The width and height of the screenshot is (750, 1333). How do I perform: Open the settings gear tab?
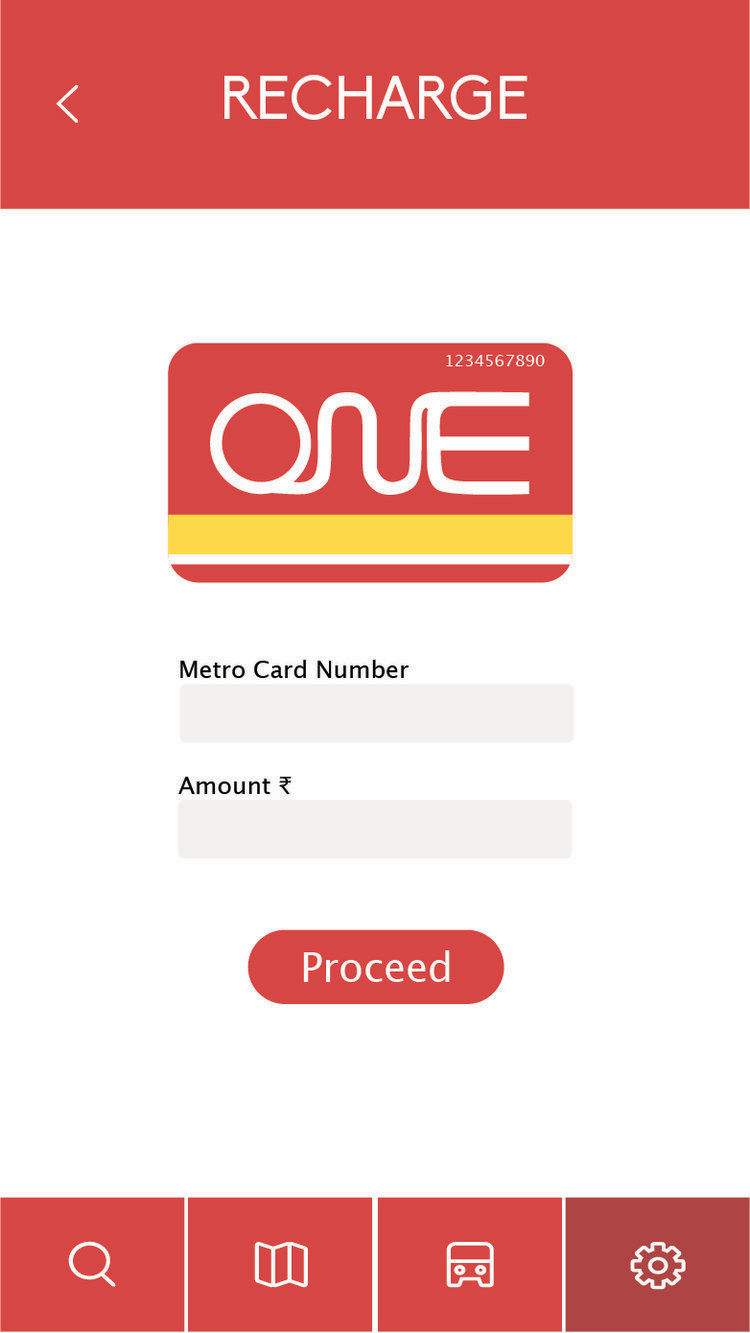pos(658,1264)
